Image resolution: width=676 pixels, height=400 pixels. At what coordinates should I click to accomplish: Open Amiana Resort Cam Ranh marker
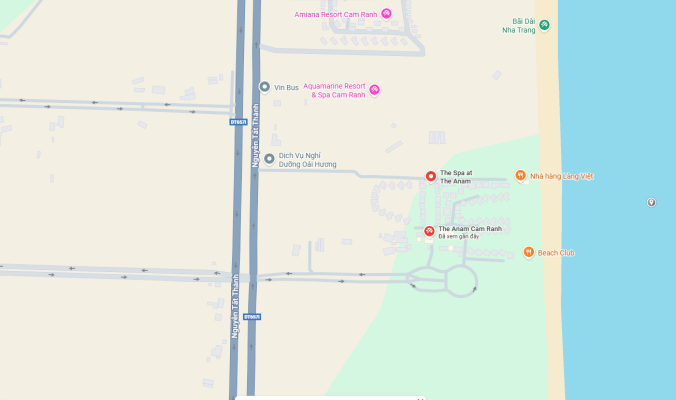point(386,13)
